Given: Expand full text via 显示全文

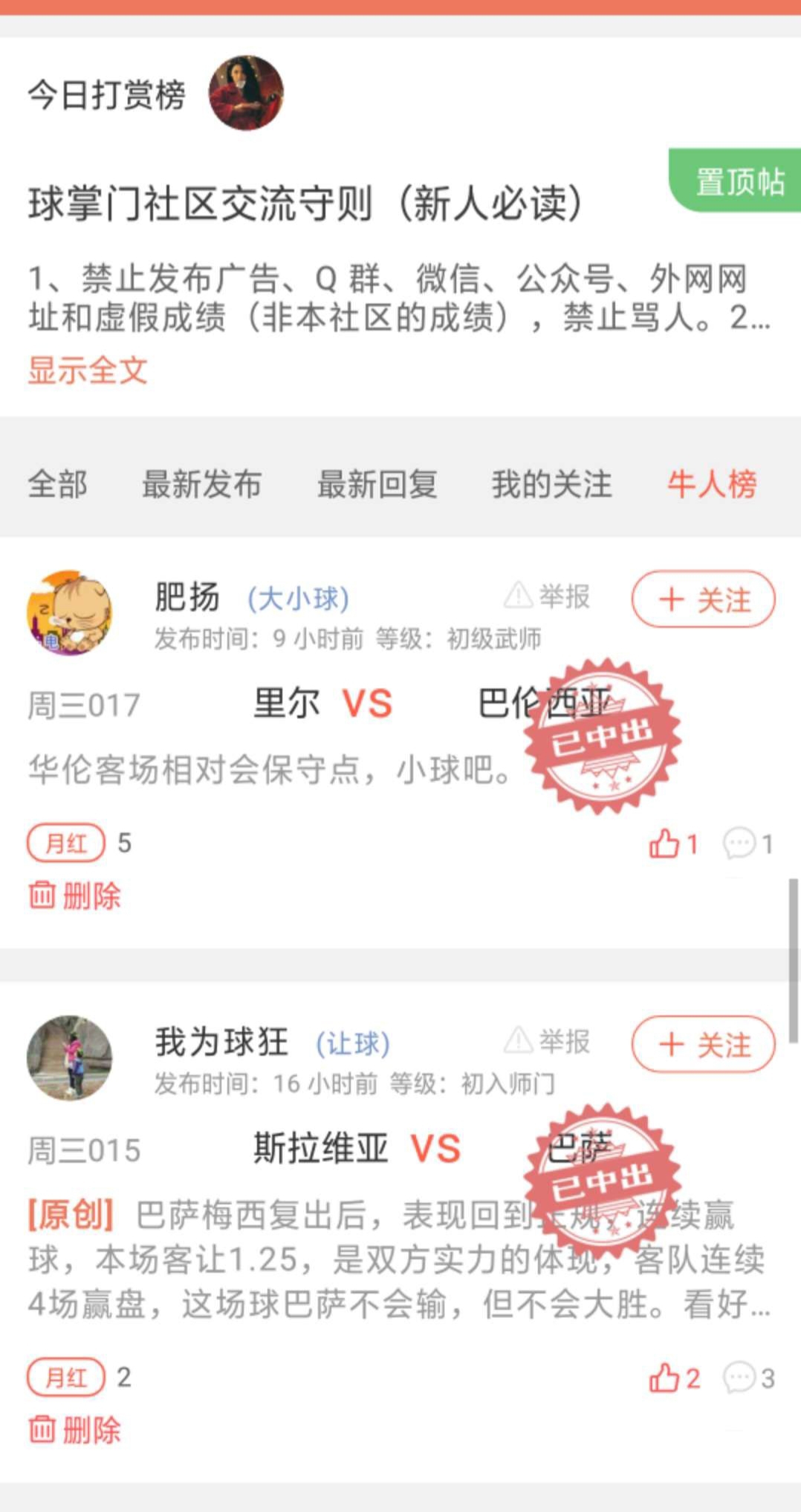Looking at the screenshot, I should 88,370.
